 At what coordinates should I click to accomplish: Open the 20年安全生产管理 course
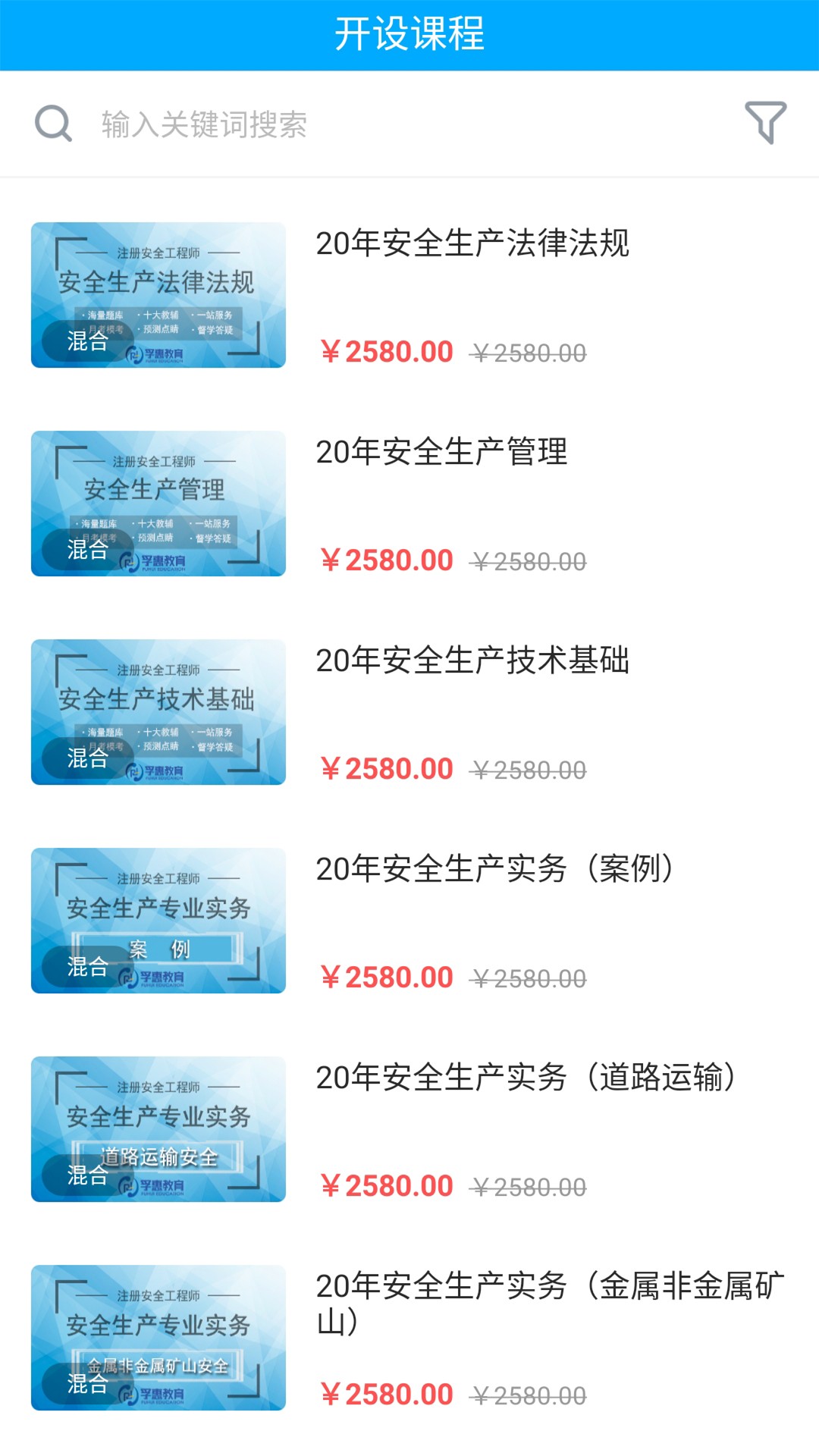(441, 453)
